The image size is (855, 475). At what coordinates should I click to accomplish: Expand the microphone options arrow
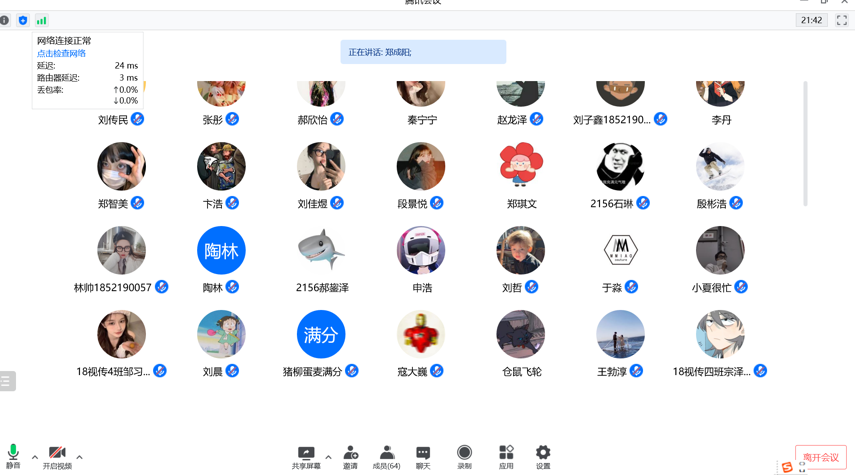(35, 458)
